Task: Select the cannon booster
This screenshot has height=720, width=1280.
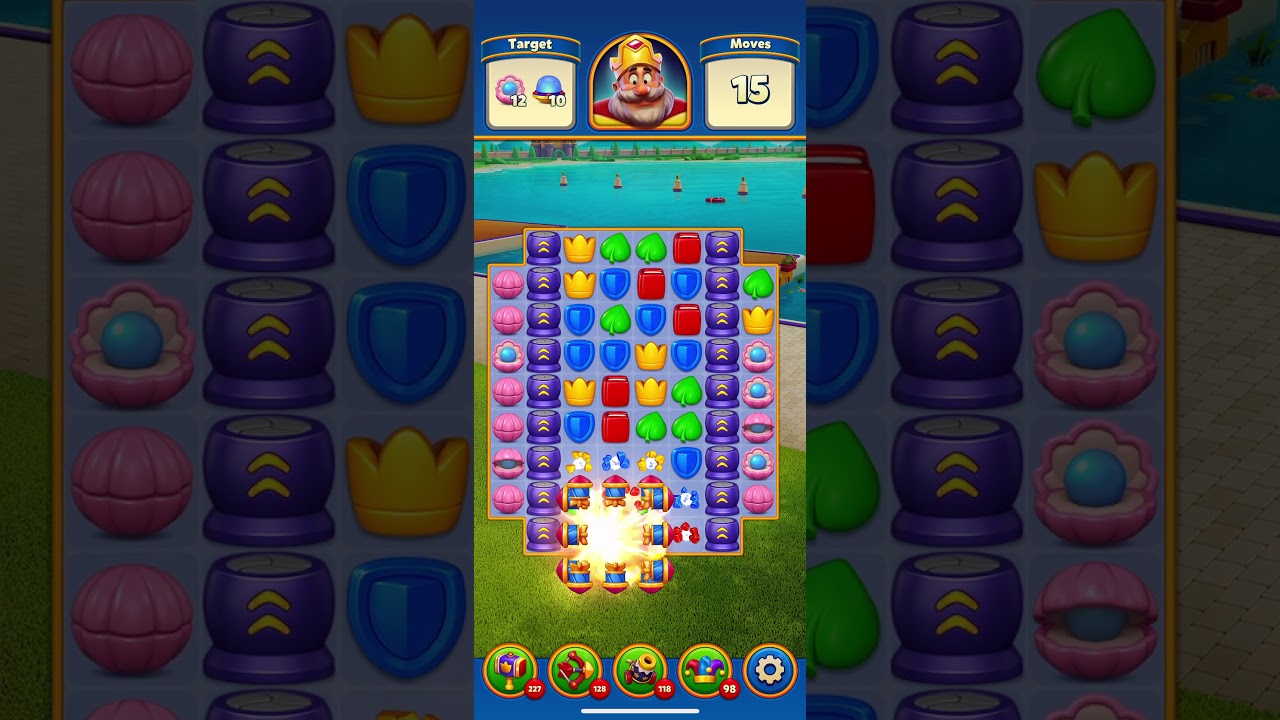Action: click(640, 669)
